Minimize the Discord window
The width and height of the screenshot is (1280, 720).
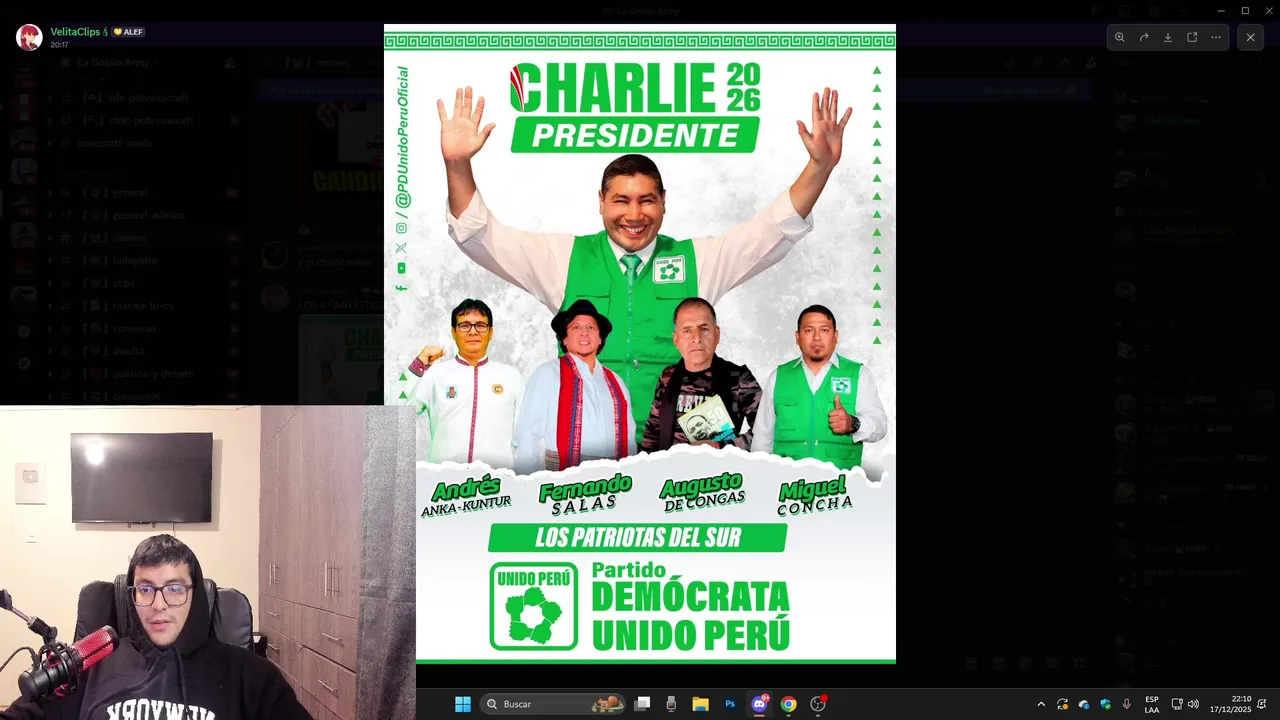[x=1221, y=10]
